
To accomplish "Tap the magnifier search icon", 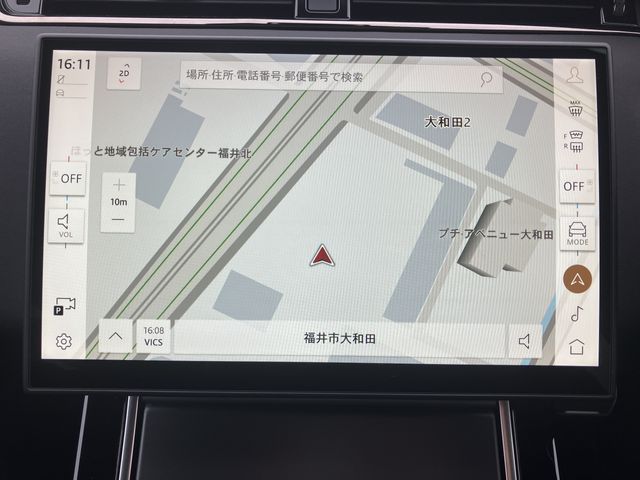I will 486,77.
